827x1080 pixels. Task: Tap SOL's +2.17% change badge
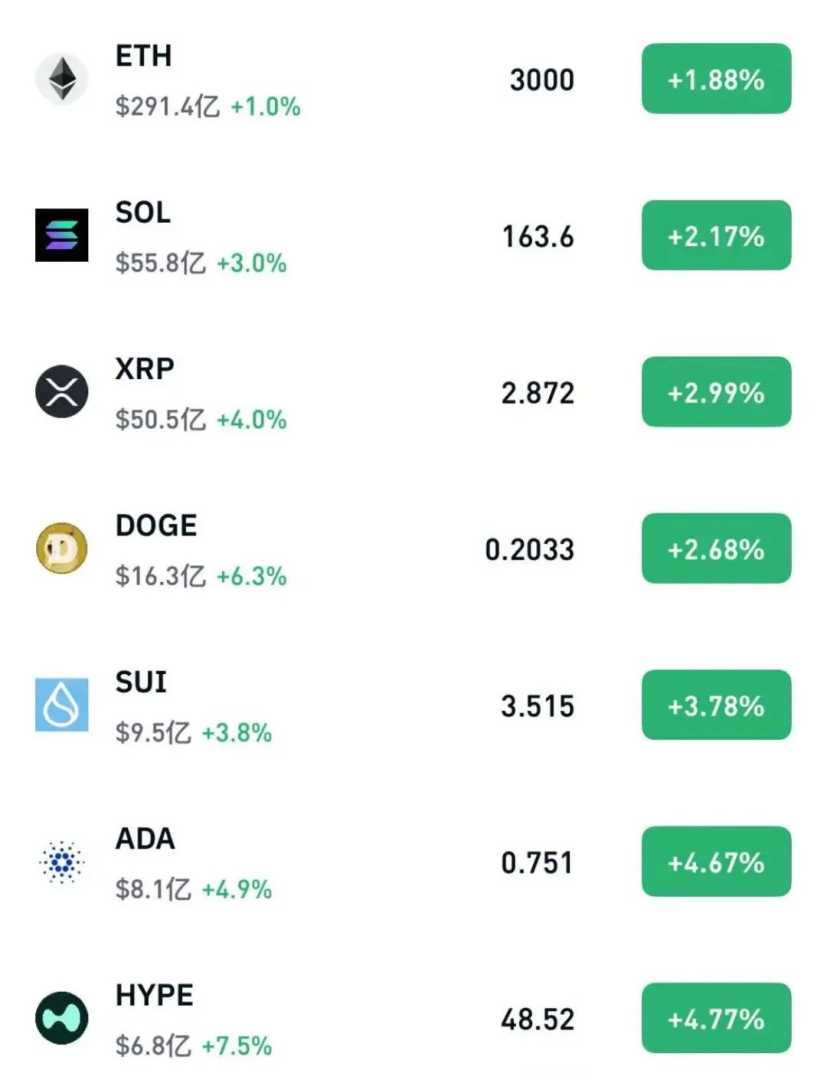pos(716,236)
